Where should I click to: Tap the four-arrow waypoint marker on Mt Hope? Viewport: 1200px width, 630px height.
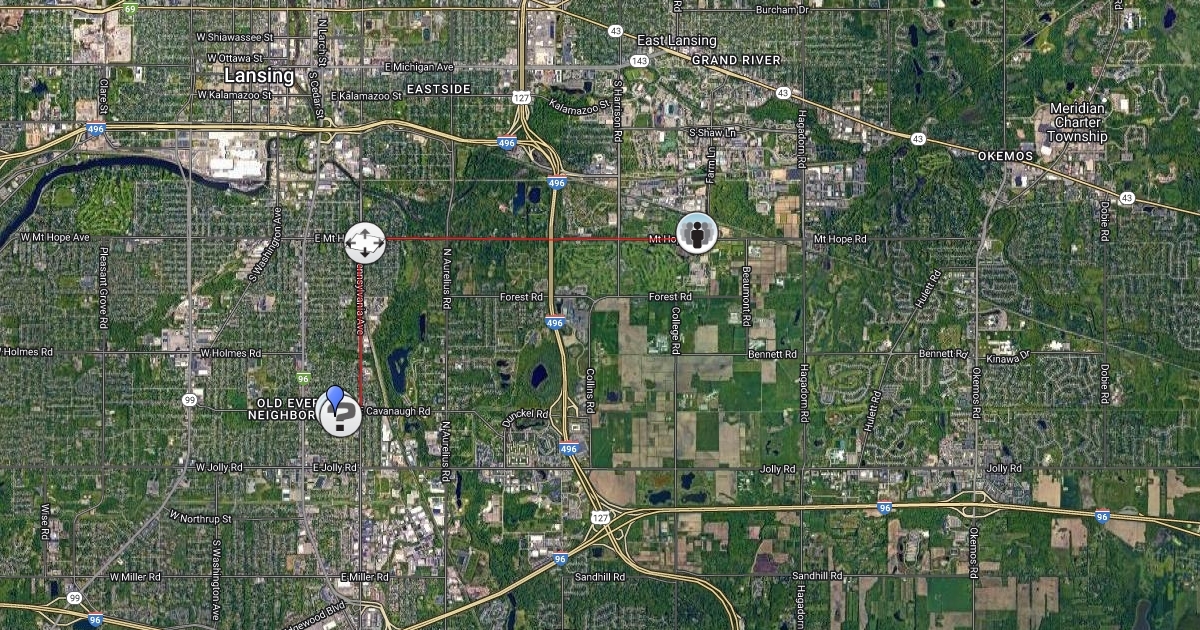coord(365,242)
